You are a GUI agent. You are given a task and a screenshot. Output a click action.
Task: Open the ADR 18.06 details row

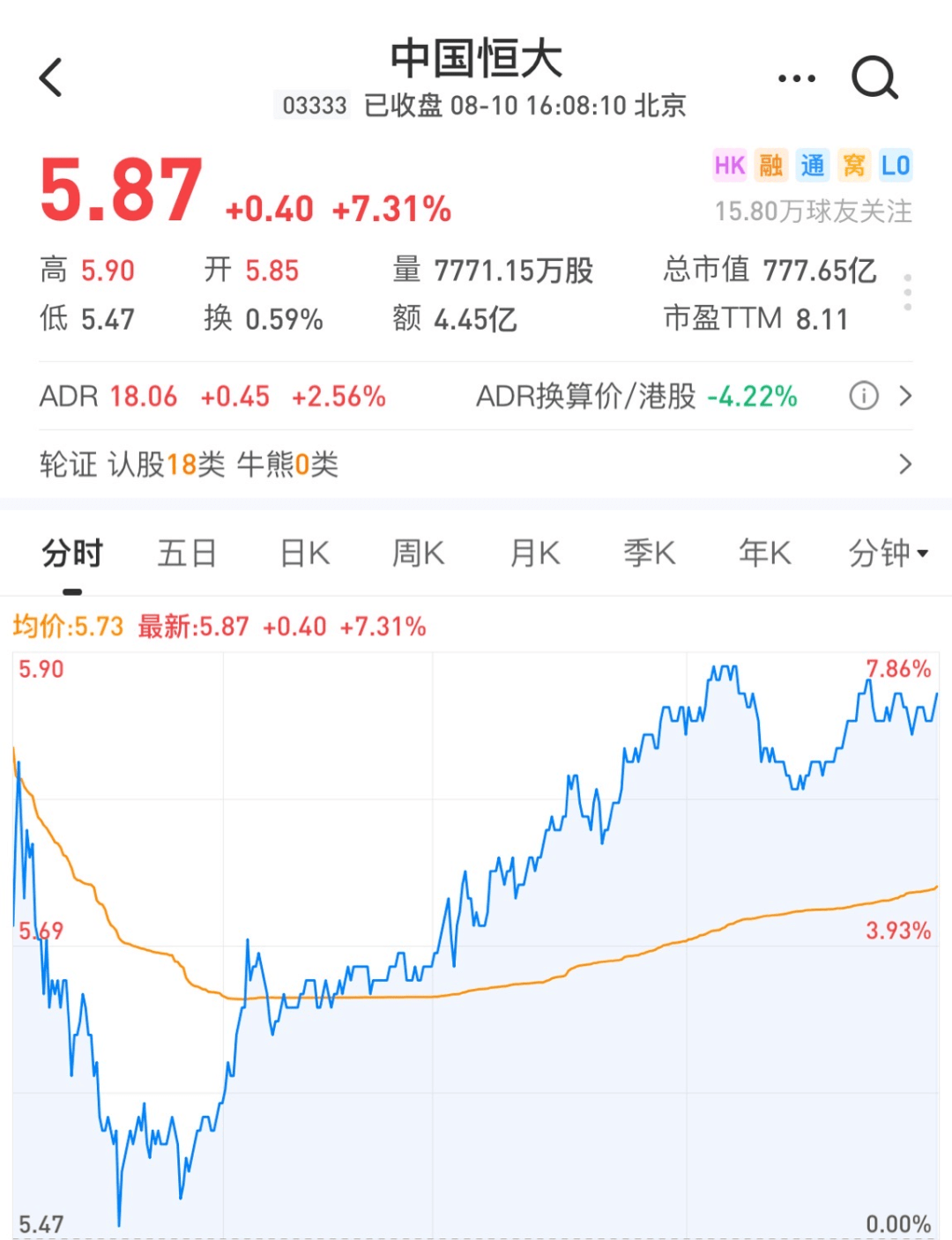coord(212,397)
